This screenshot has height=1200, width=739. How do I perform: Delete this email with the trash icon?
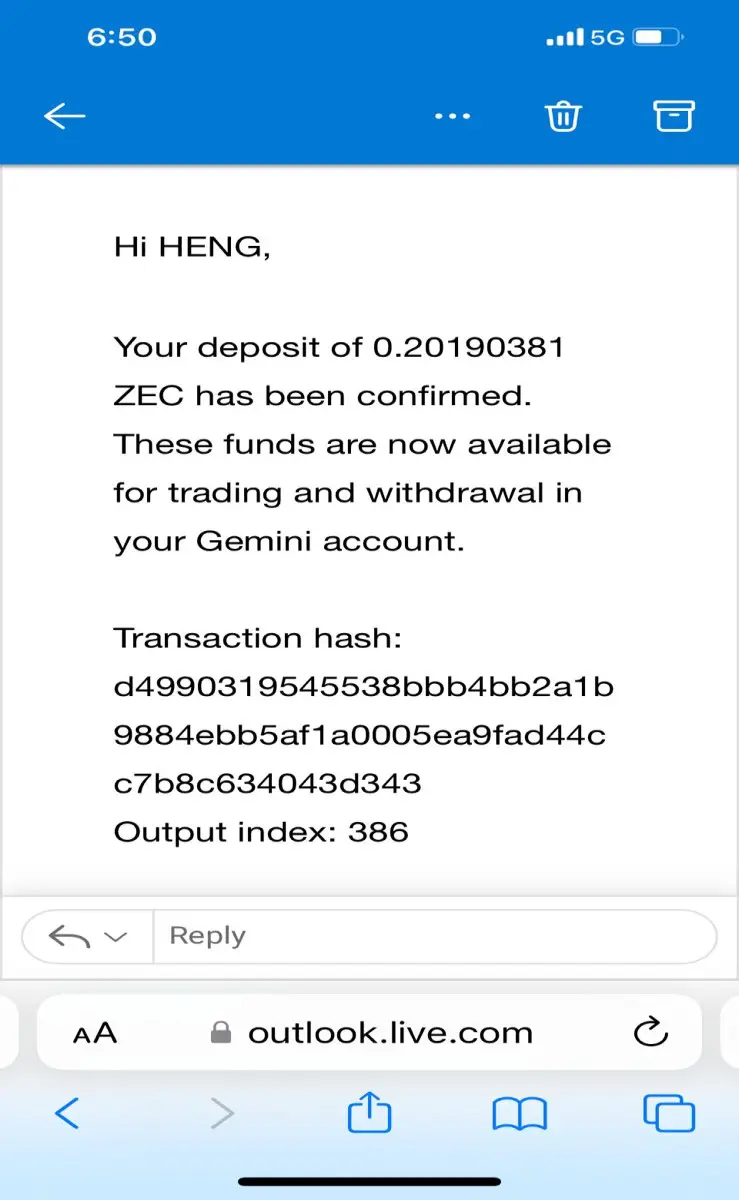click(563, 116)
